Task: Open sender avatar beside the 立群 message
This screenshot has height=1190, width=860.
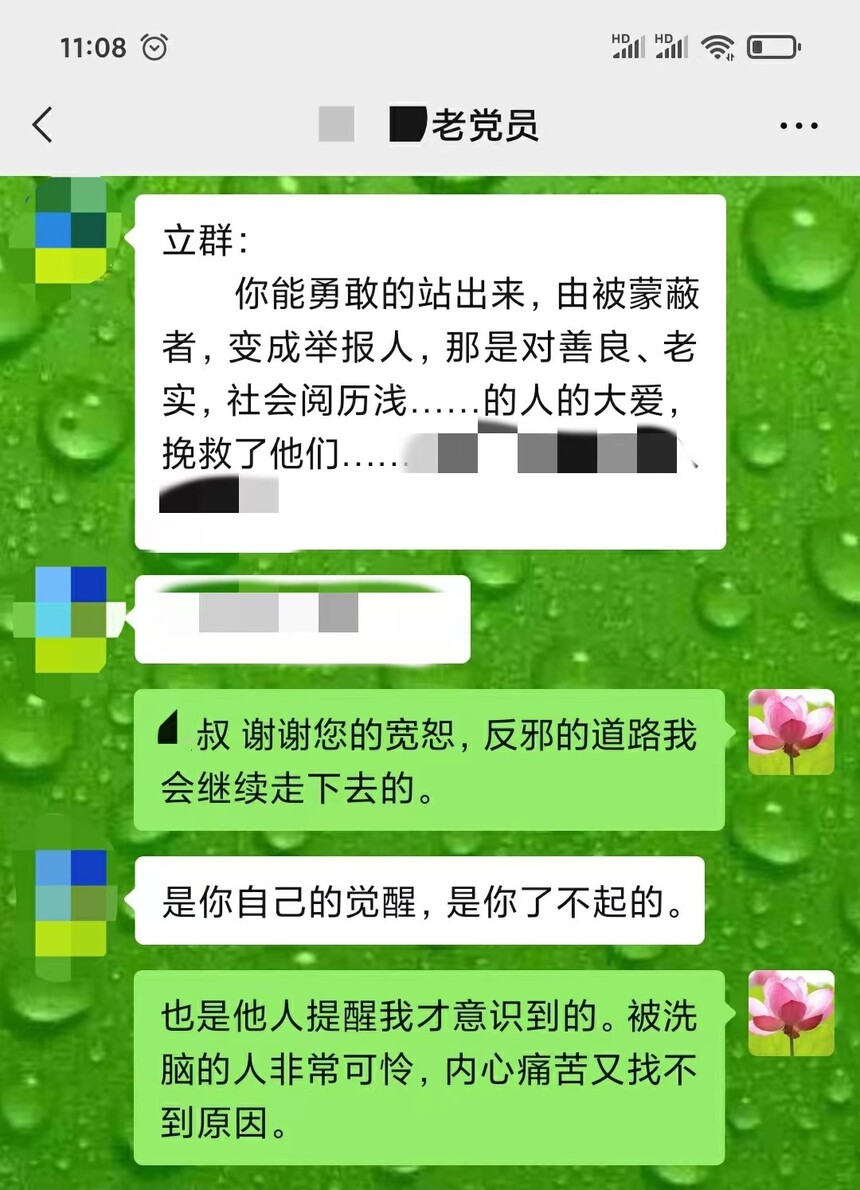Action: (x=71, y=230)
